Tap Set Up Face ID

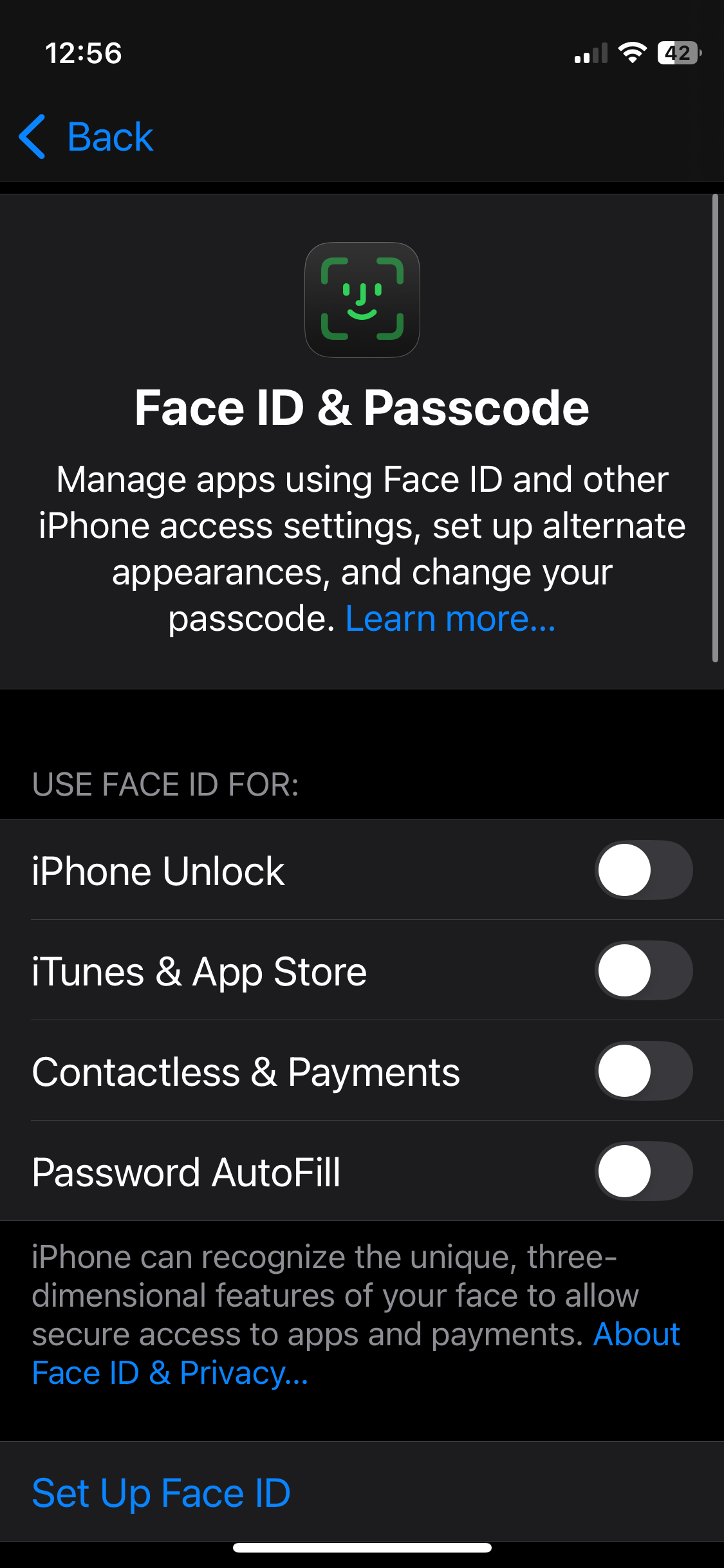pyautogui.click(x=162, y=1493)
